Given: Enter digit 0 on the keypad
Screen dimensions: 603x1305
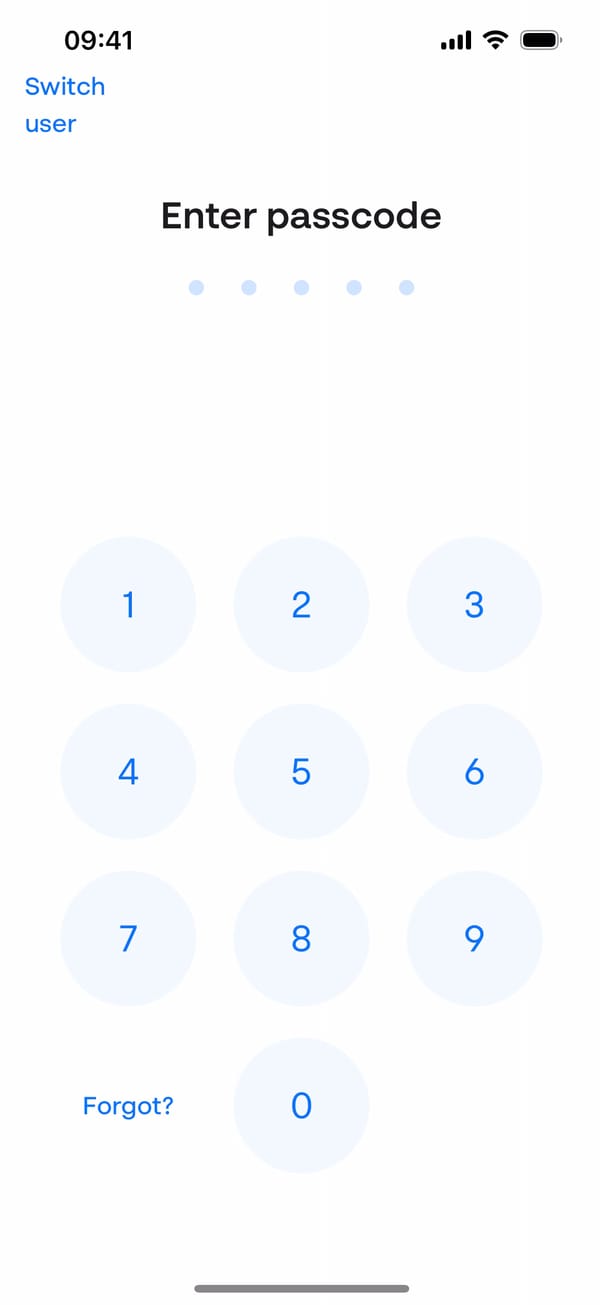Looking at the screenshot, I should [301, 1105].
